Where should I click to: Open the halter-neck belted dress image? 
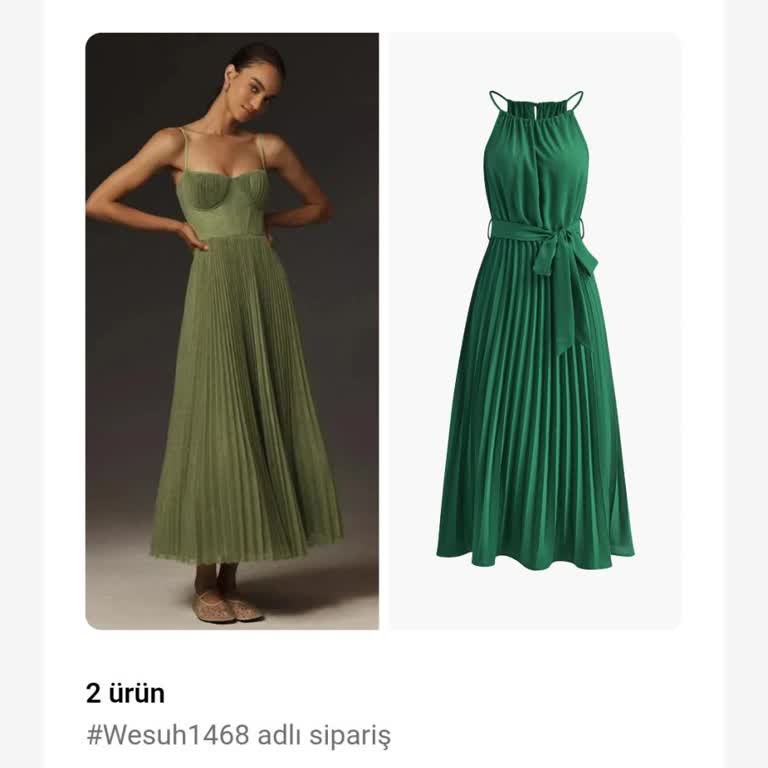click(x=532, y=331)
